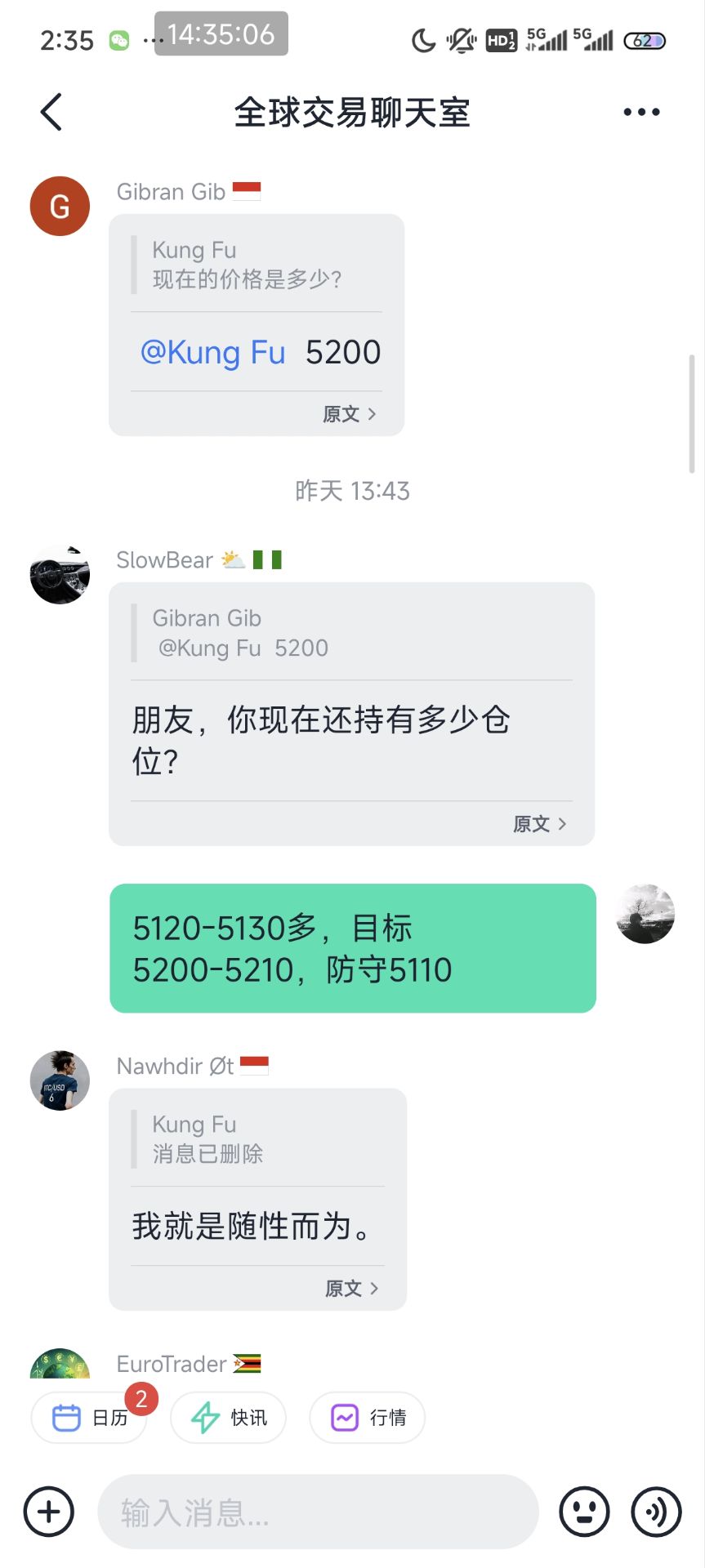This screenshot has height=1568, width=705.
Task: Open the 行情 market quotes chip
Action: click(x=368, y=1418)
